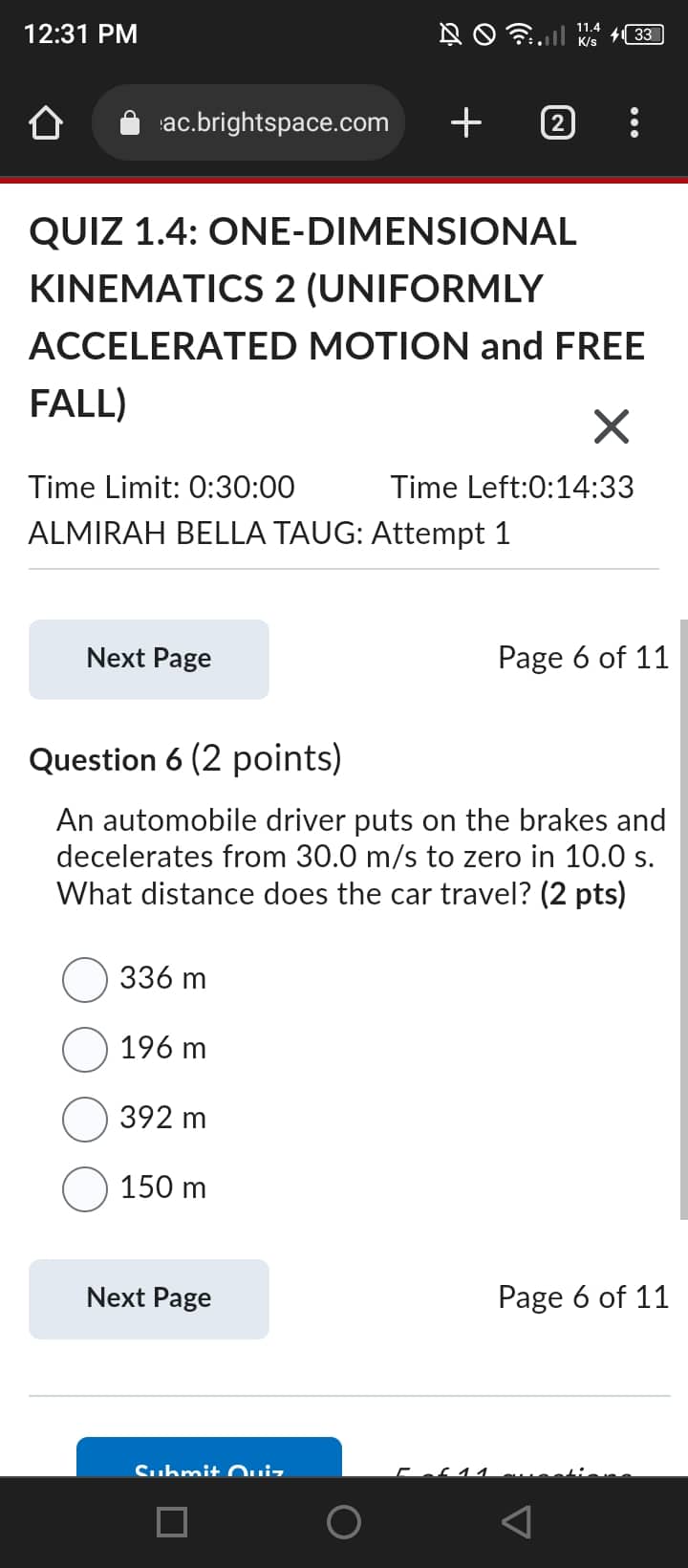Open the Chrome browser menu
The height and width of the screenshot is (1568, 688).
(634, 122)
